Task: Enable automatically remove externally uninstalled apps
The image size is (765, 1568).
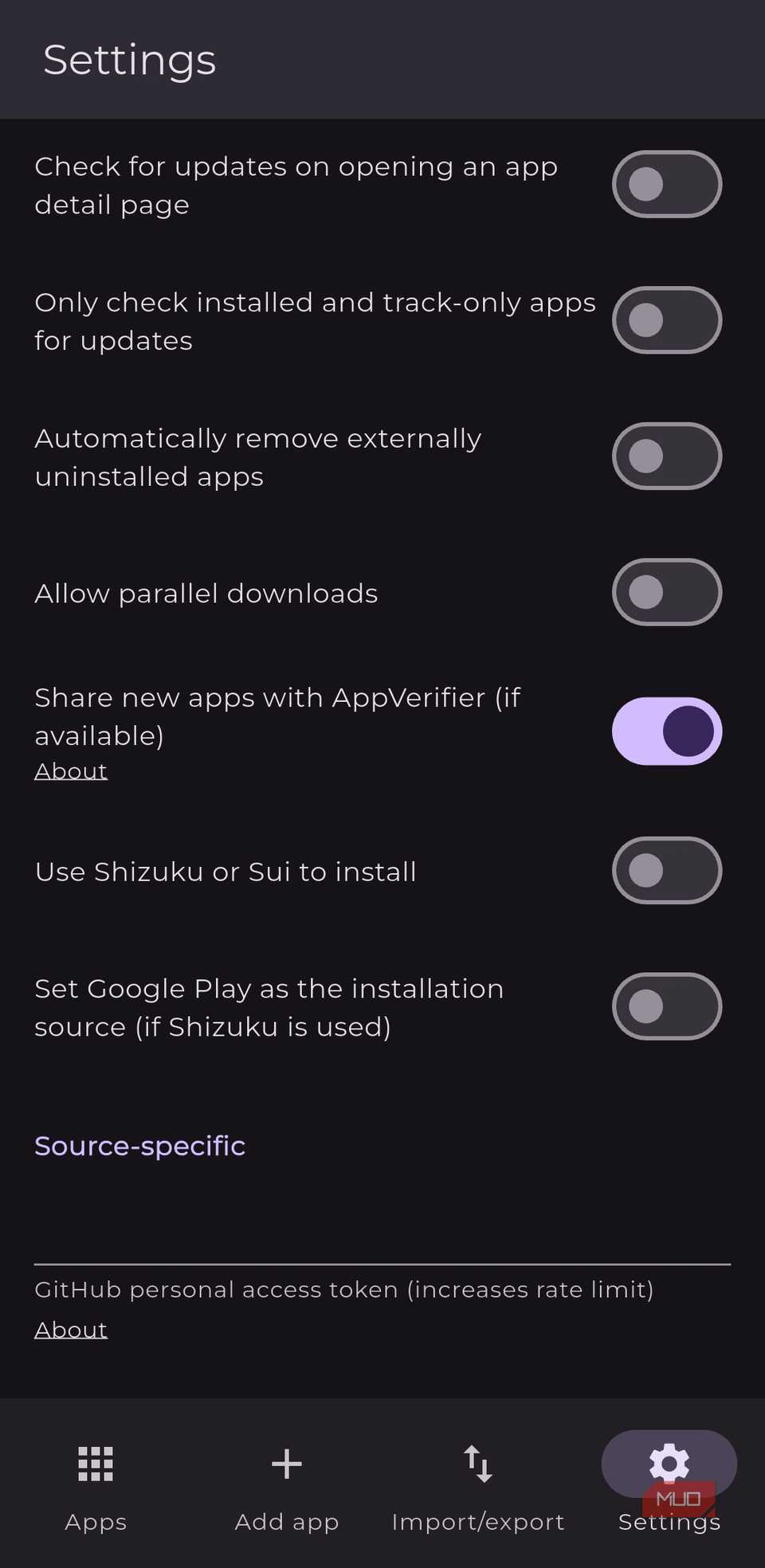Action: (667, 456)
